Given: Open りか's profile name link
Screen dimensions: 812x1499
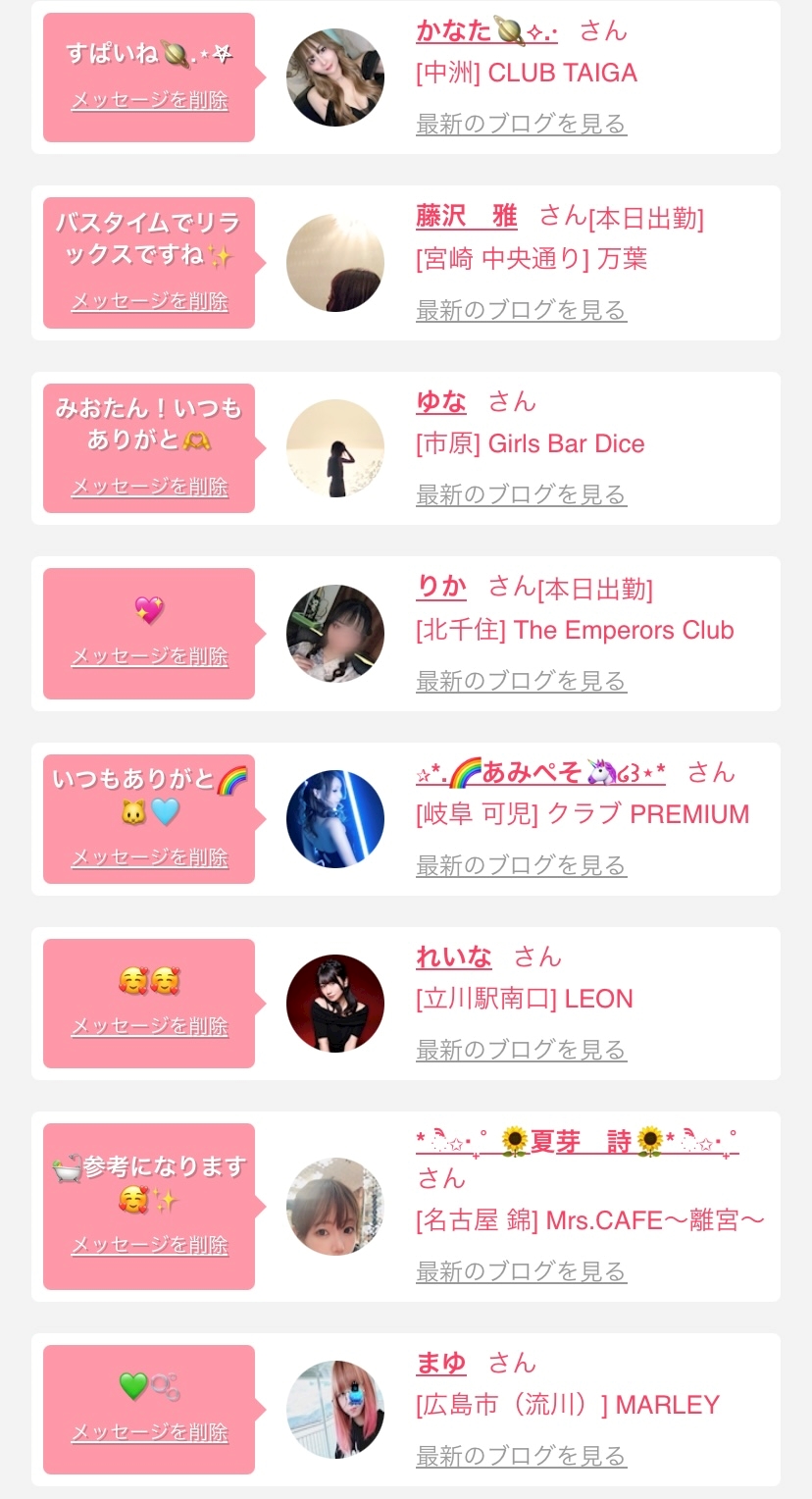Looking at the screenshot, I should (x=441, y=587).
